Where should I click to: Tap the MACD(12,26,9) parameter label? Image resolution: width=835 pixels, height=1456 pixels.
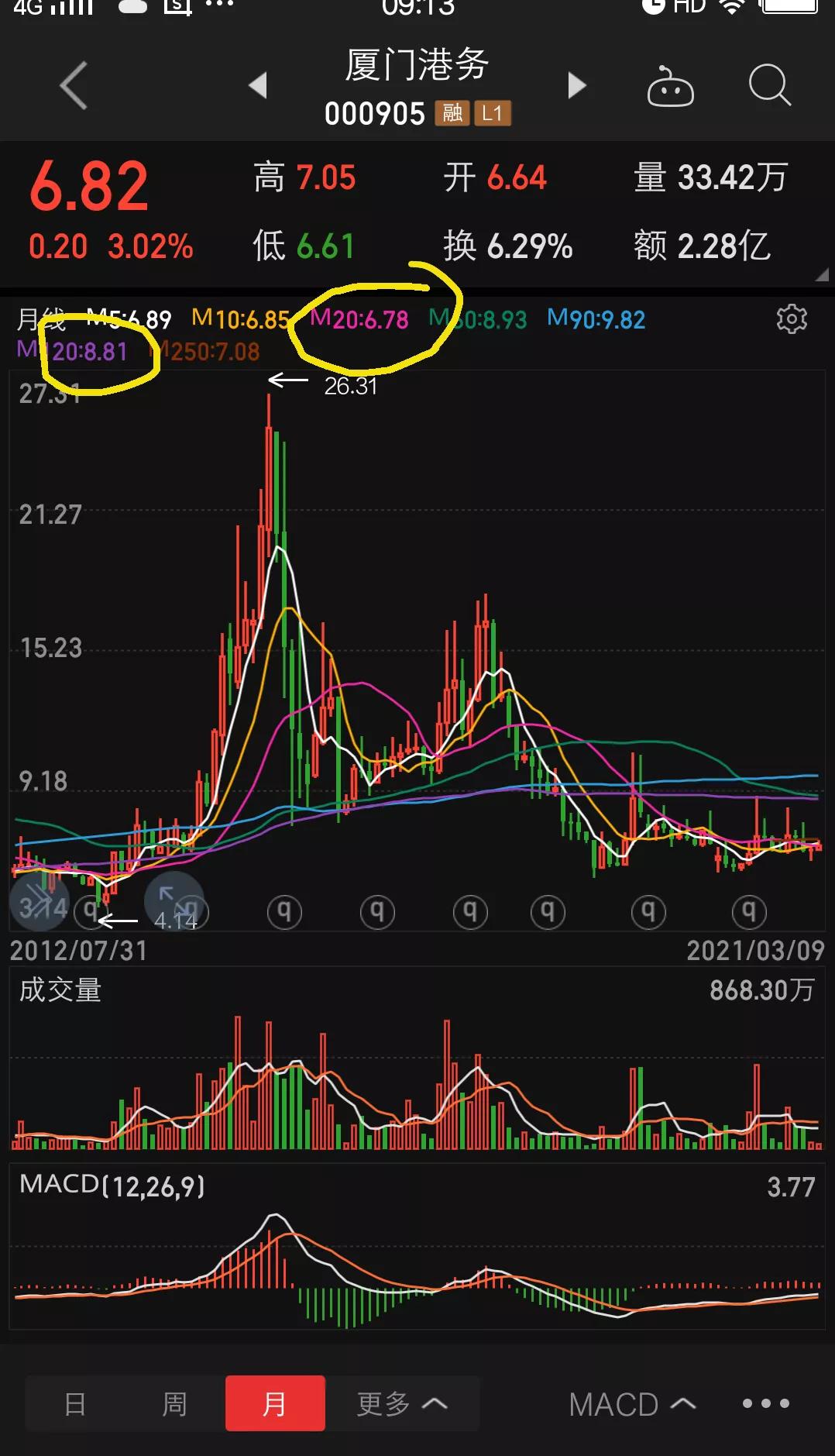tap(113, 1186)
